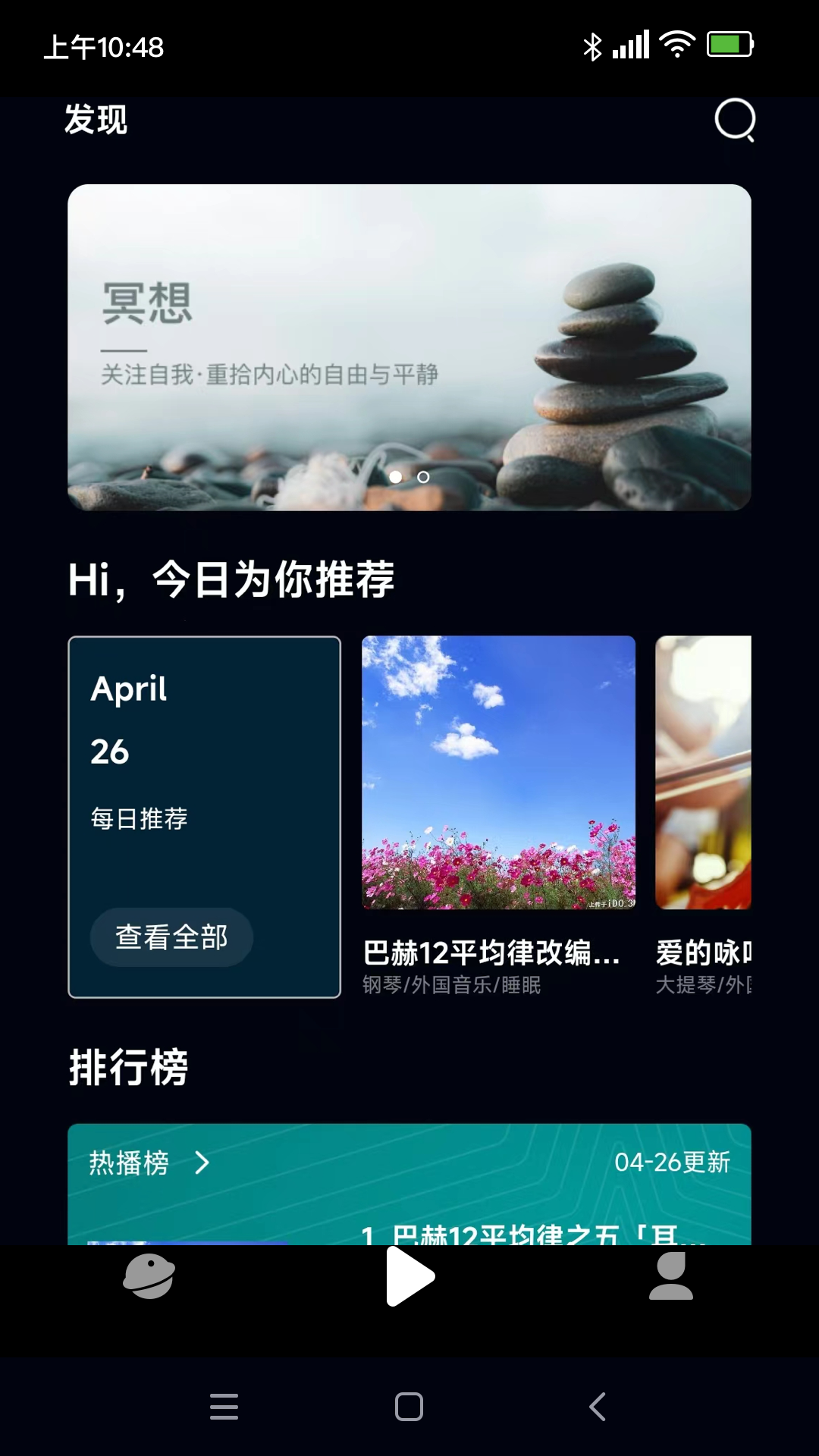Select the 发现 page title
819x1456 pixels.
coord(96,120)
